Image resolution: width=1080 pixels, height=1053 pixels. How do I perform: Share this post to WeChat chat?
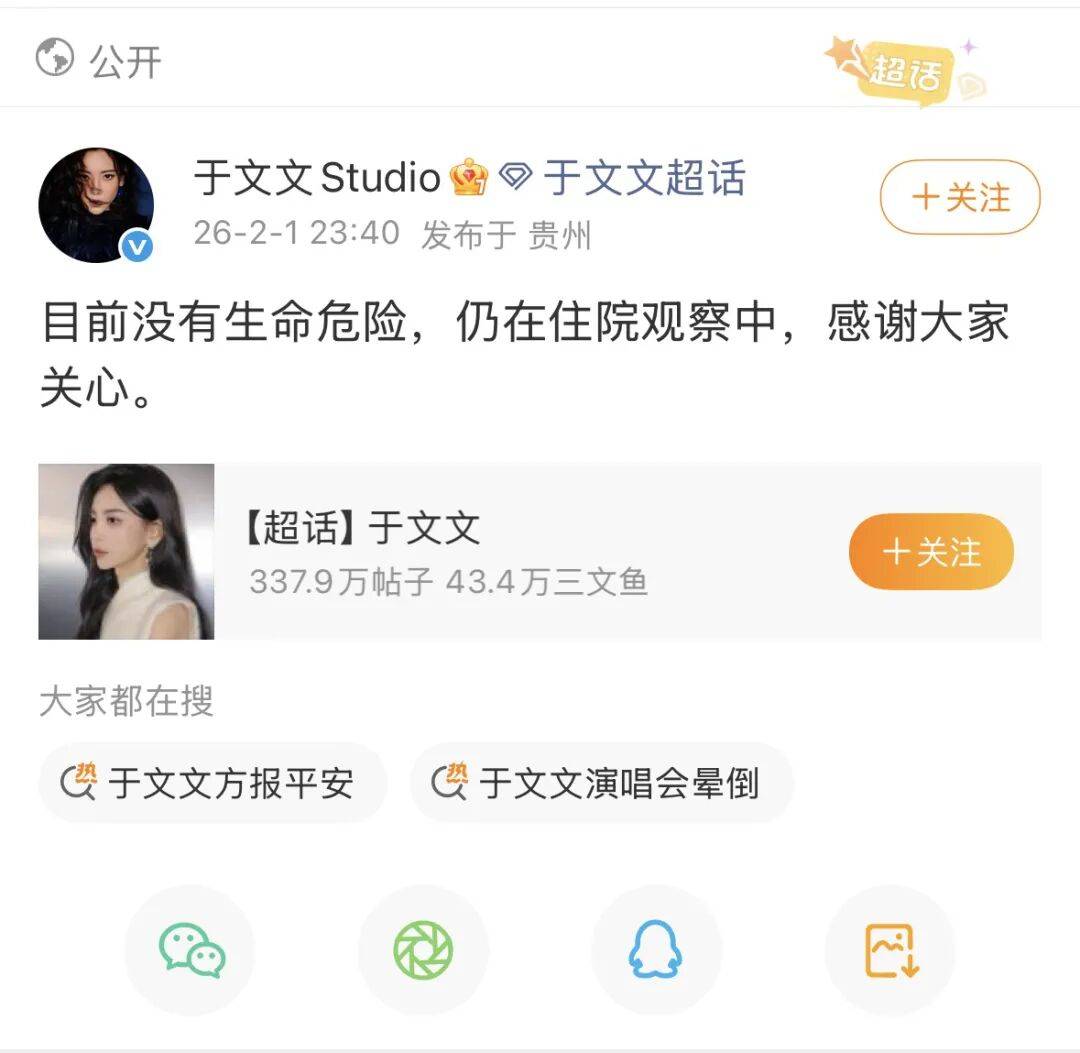coord(191,949)
